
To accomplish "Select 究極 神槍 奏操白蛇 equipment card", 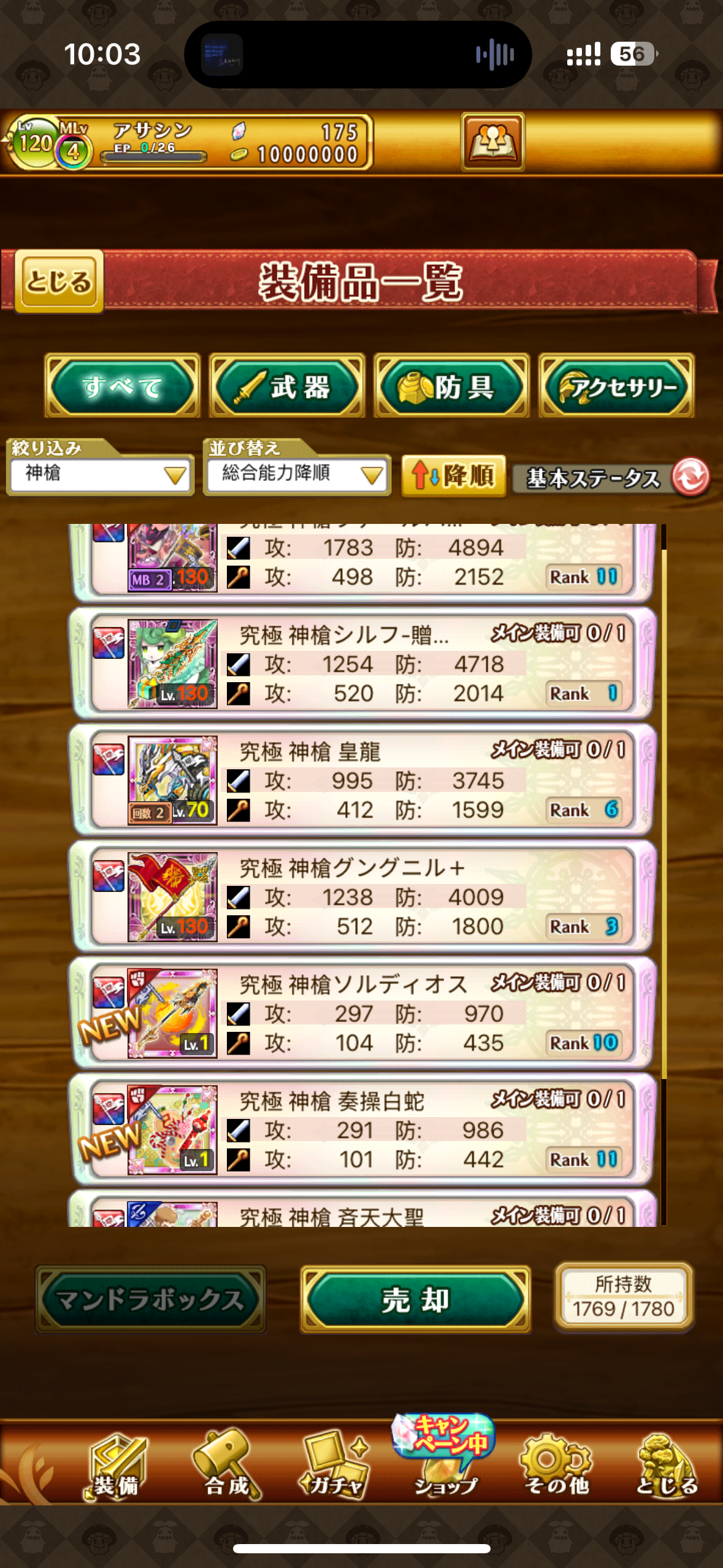I will (362, 1130).
